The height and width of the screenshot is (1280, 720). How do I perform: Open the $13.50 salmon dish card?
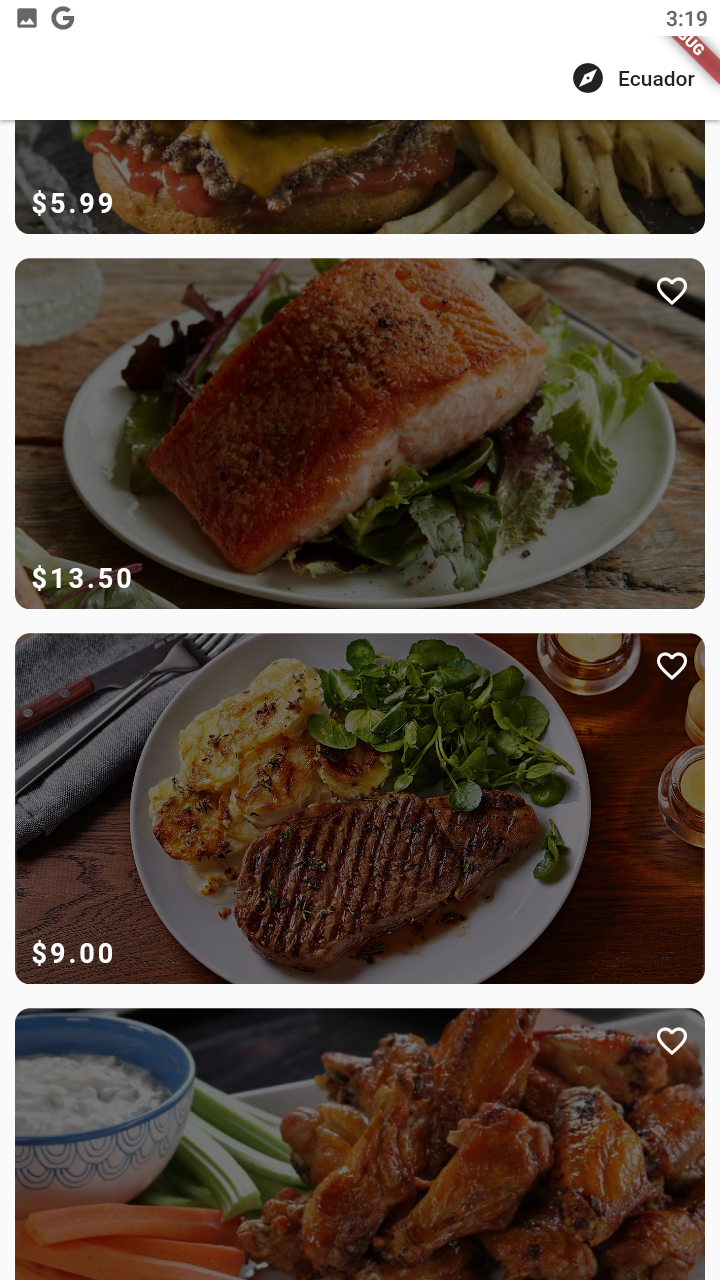point(360,434)
